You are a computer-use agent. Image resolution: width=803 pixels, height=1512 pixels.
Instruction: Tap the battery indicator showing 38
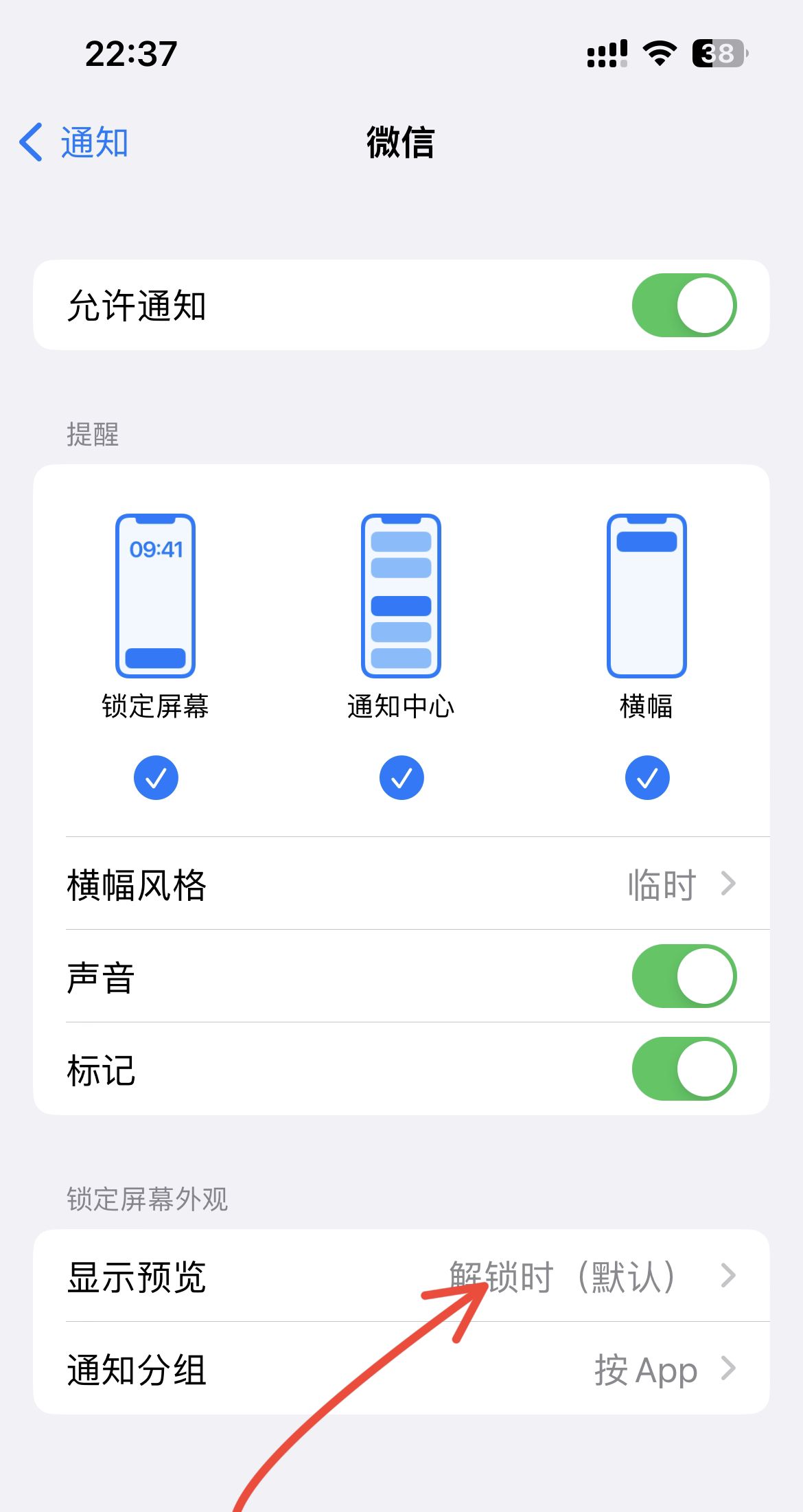pyautogui.click(x=716, y=52)
